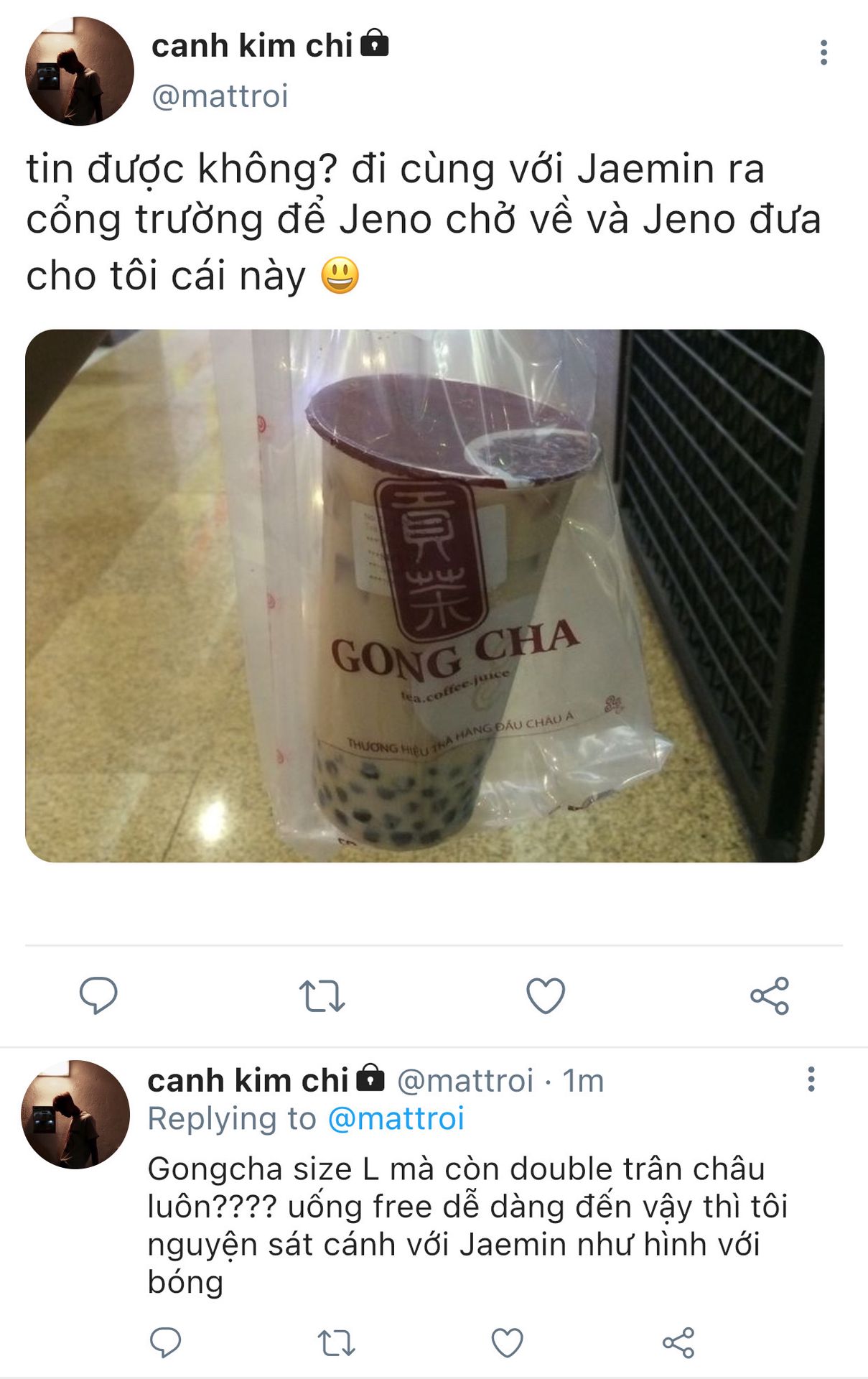Screen dimensions: 868x1379
Task: Tap the @mattroi link after Replying to
Action: [396, 1119]
